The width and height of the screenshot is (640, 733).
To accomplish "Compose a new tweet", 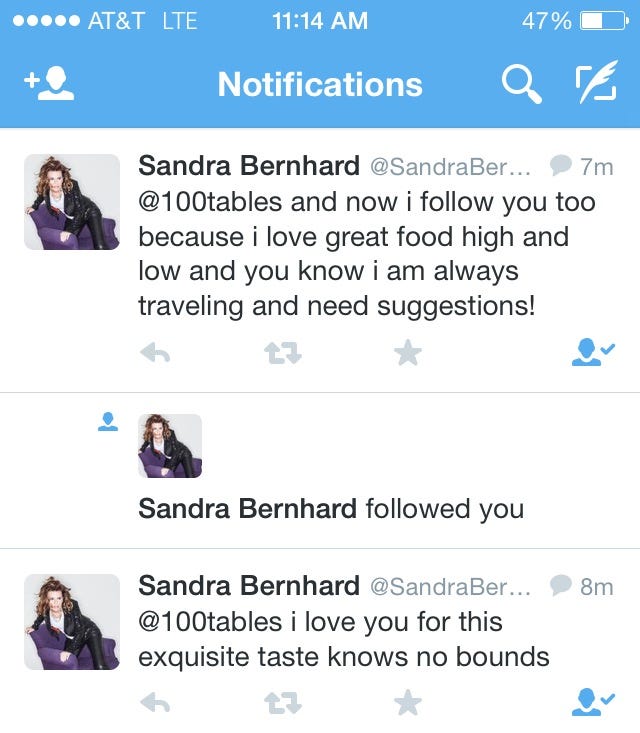I will tap(595, 85).
